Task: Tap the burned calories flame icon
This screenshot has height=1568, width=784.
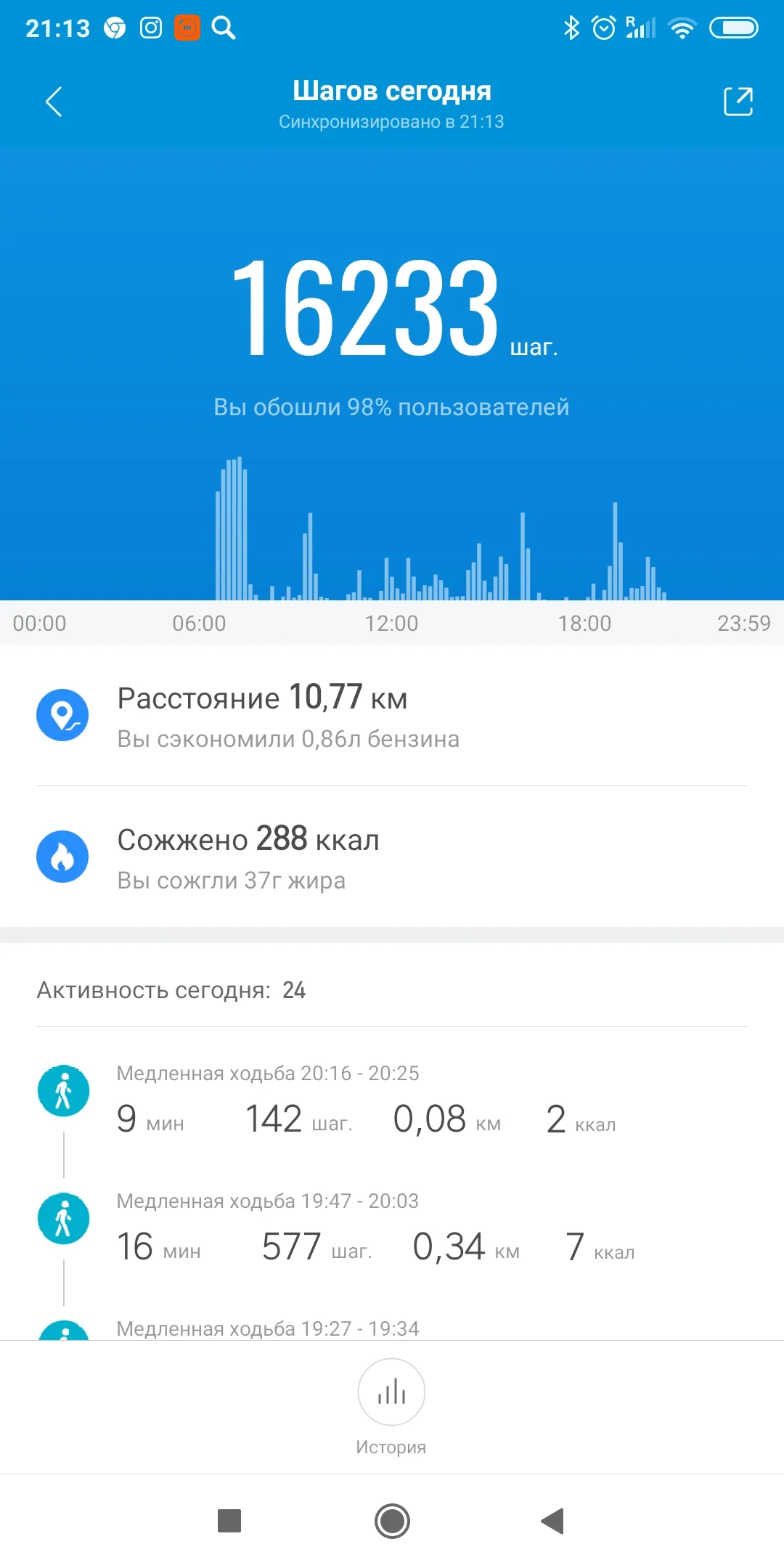Action: point(63,857)
